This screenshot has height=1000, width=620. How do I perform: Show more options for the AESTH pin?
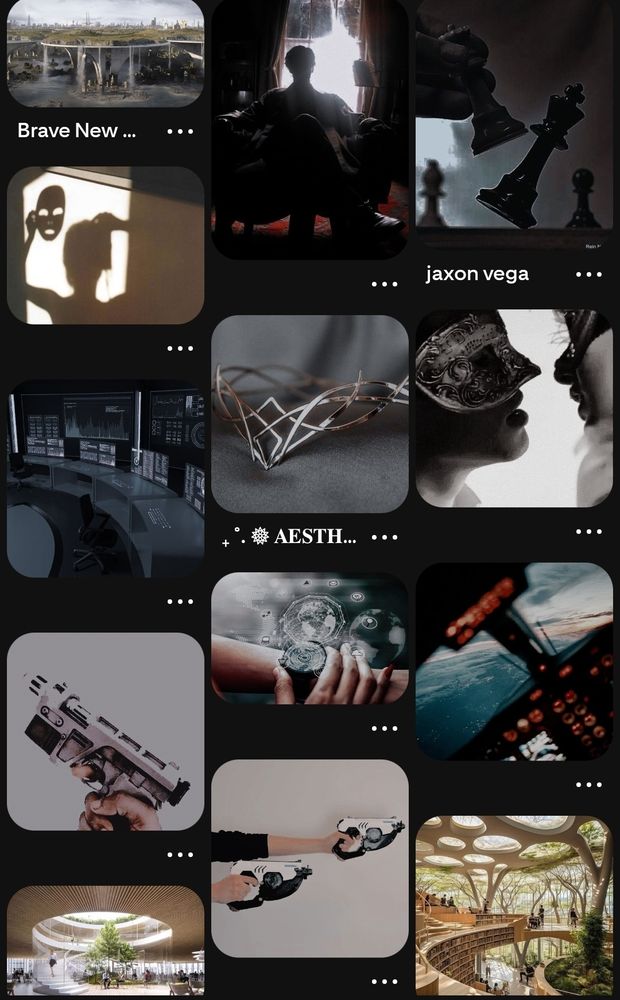[x=384, y=537]
